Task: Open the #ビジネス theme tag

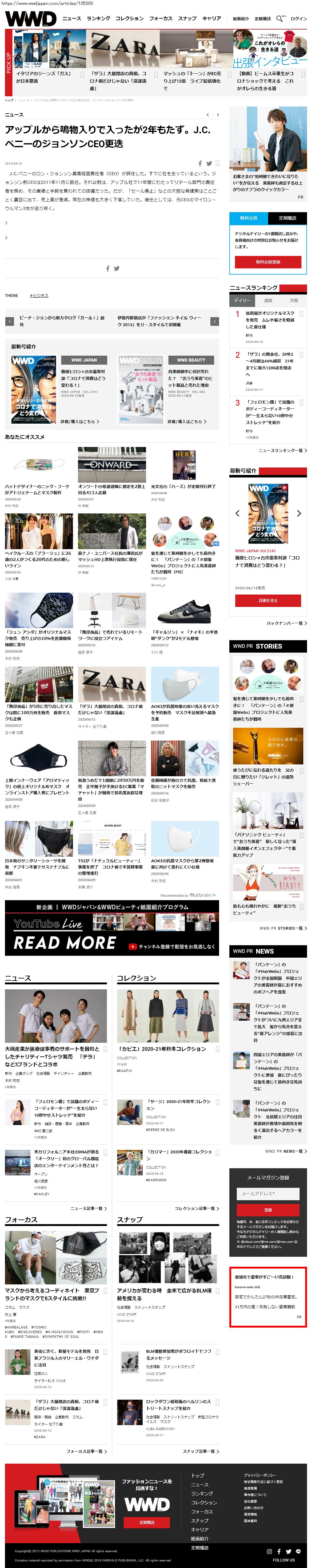Action: click(39, 295)
